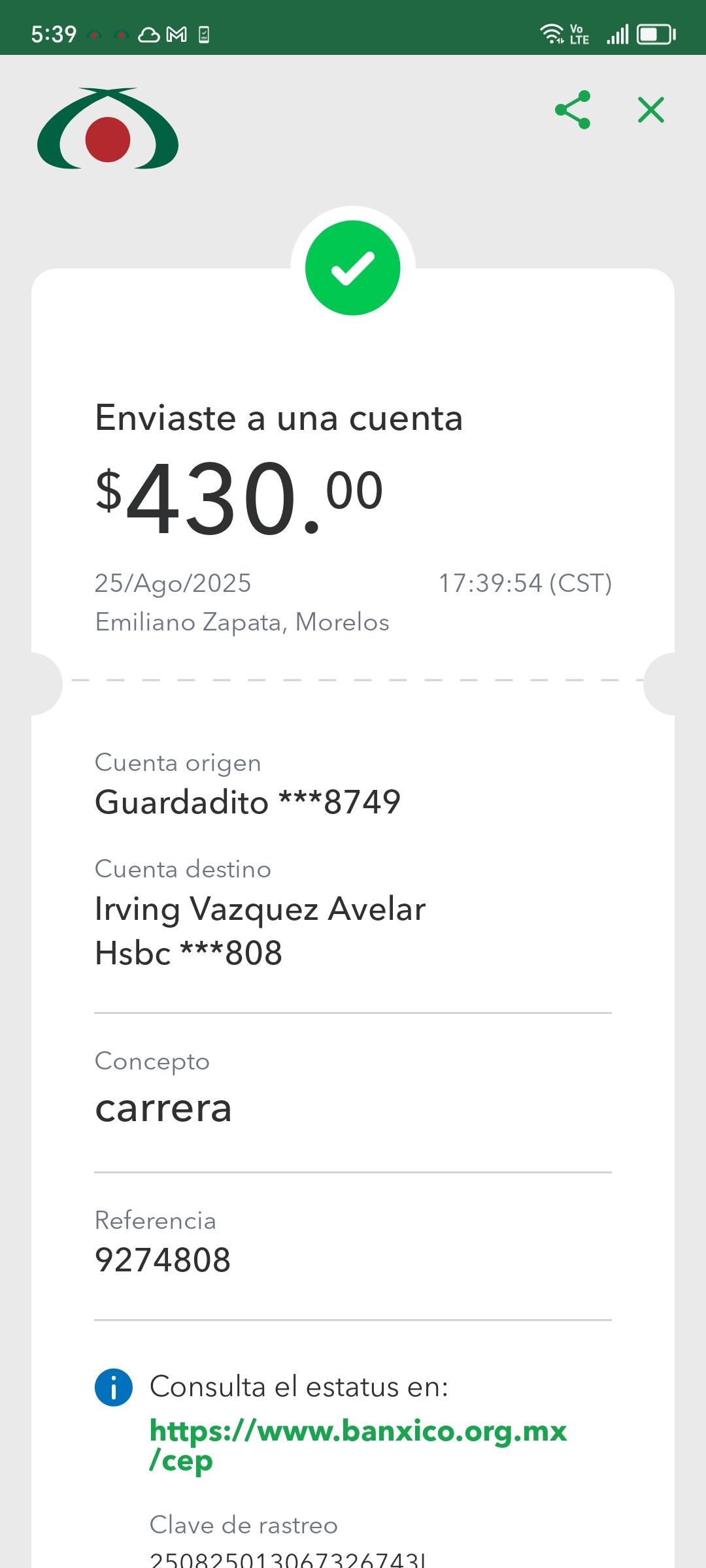Screen dimensions: 706x1568
Task: Close the transfer receipt
Action: point(650,110)
